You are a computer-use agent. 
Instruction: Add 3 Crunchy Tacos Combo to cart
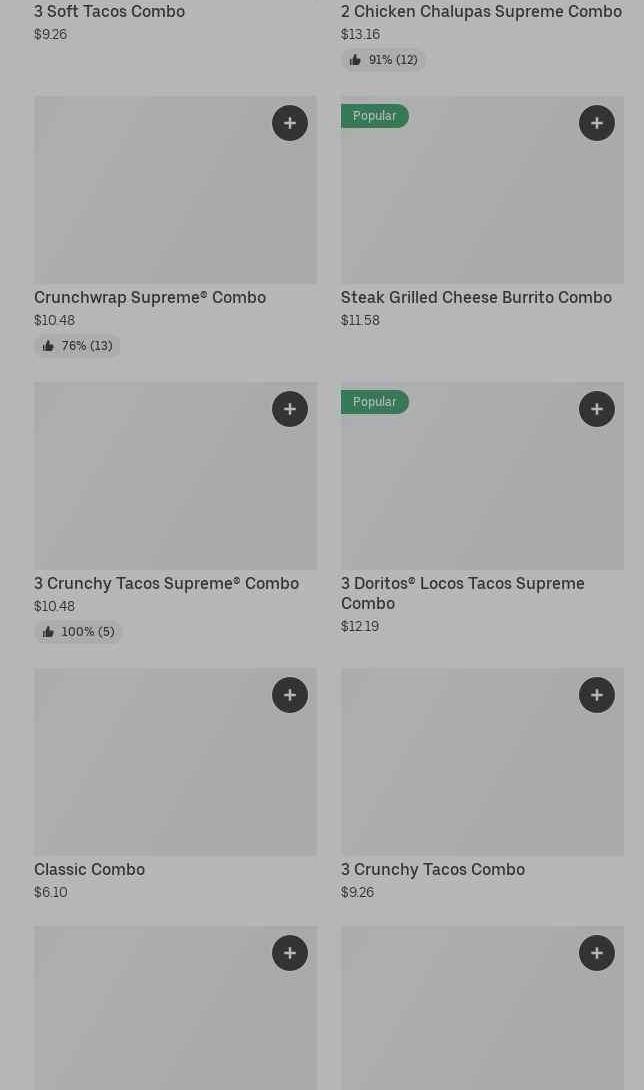pos(597,695)
